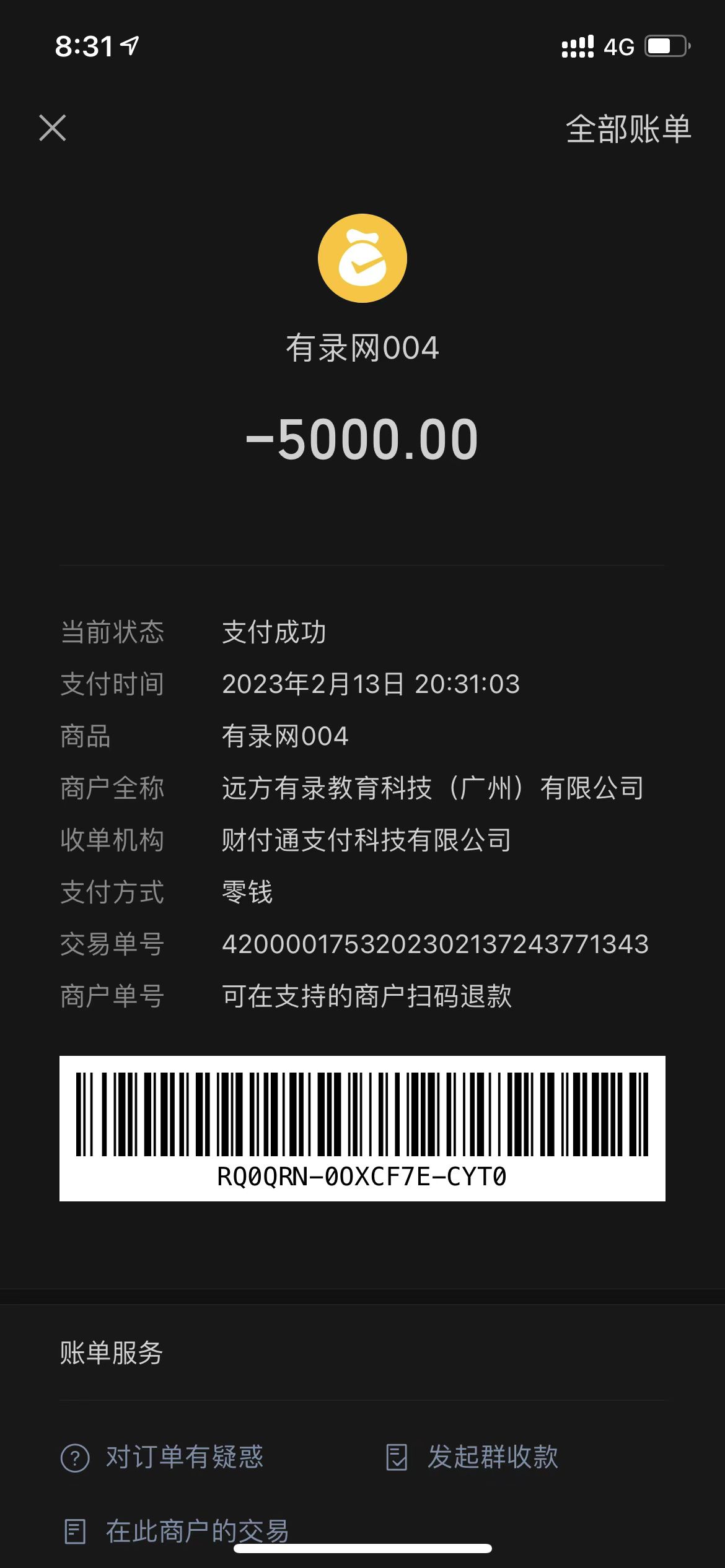Tap 对订单有疑惑 for order help
Image resolution: width=725 pixels, height=1568 pixels.
(162, 1457)
